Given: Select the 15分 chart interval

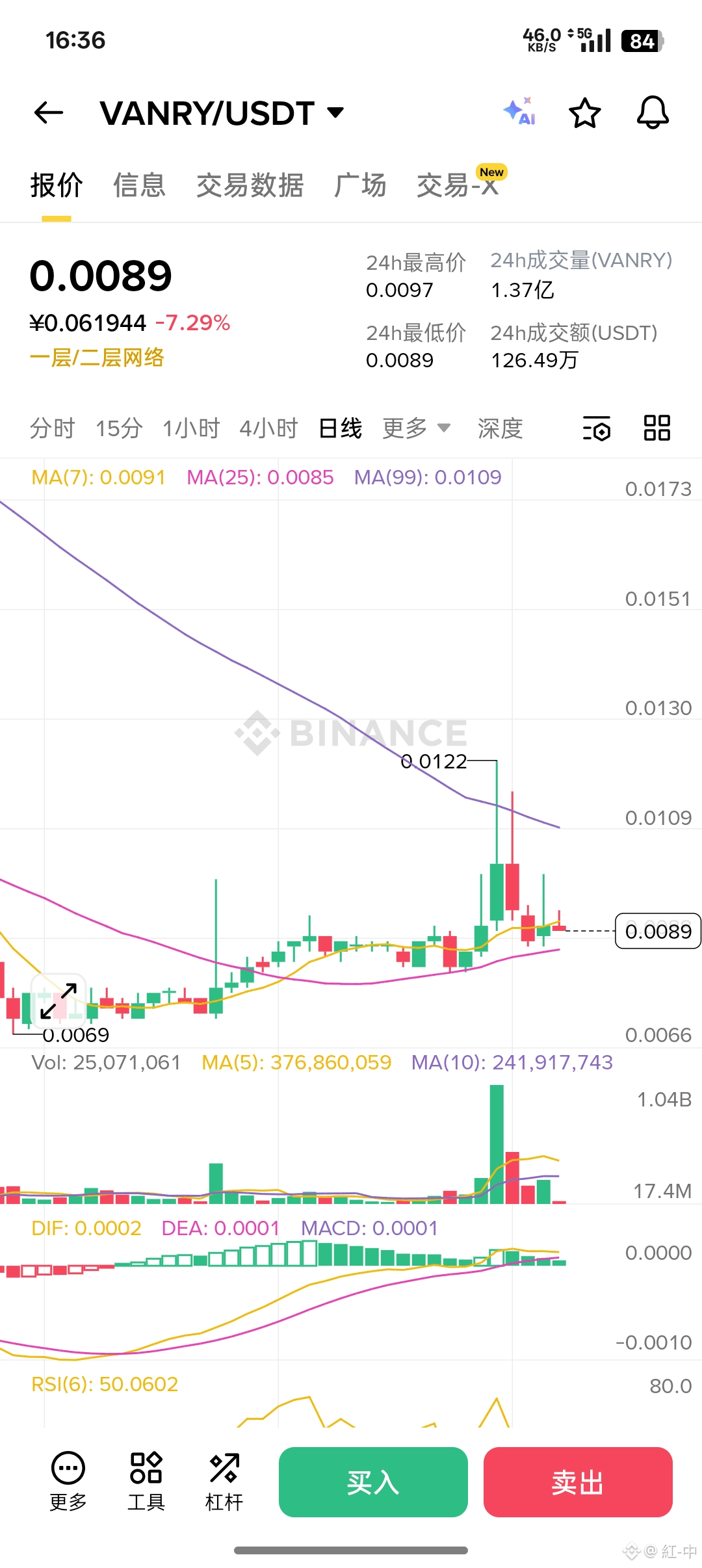Looking at the screenshot, I should point(119,428).
